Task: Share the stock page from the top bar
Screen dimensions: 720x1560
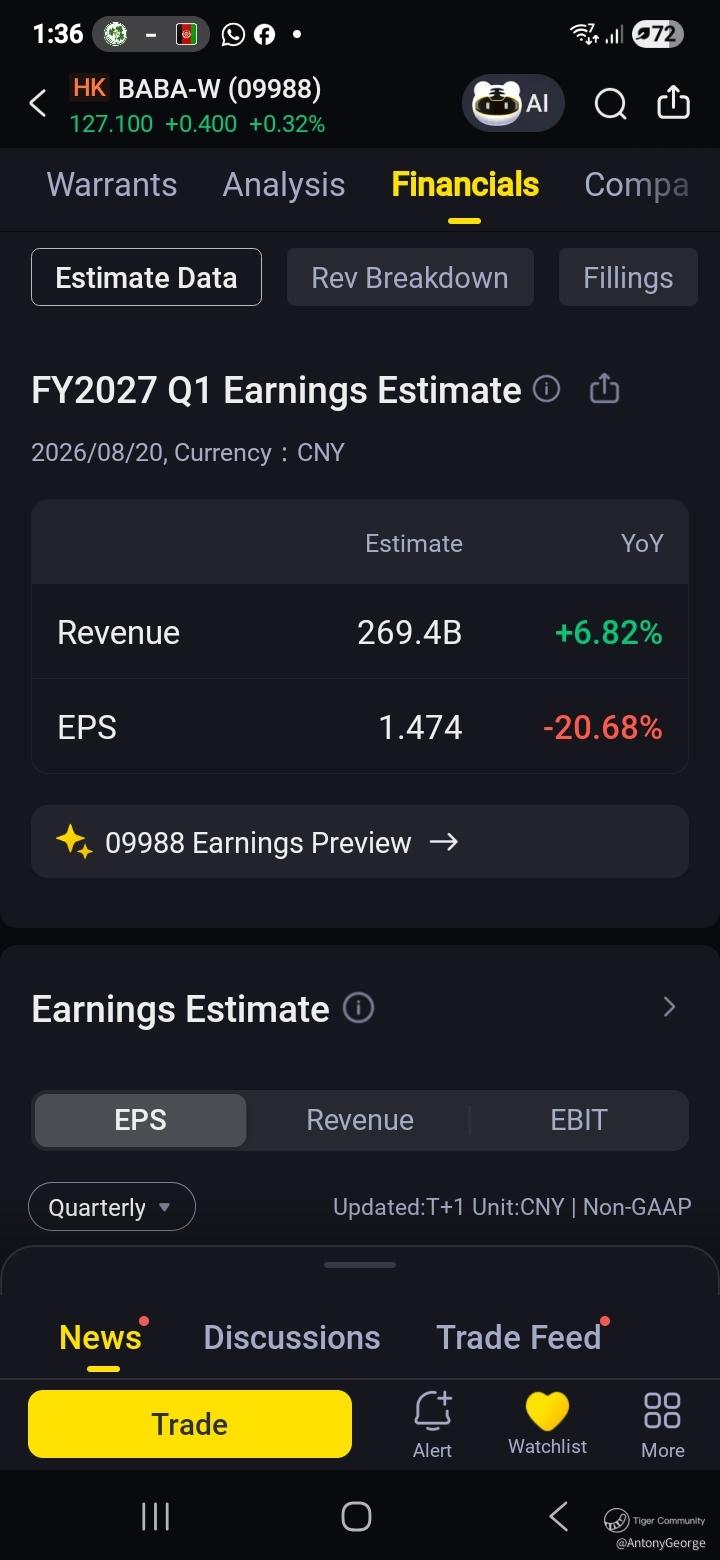Action: click(673, 102)
